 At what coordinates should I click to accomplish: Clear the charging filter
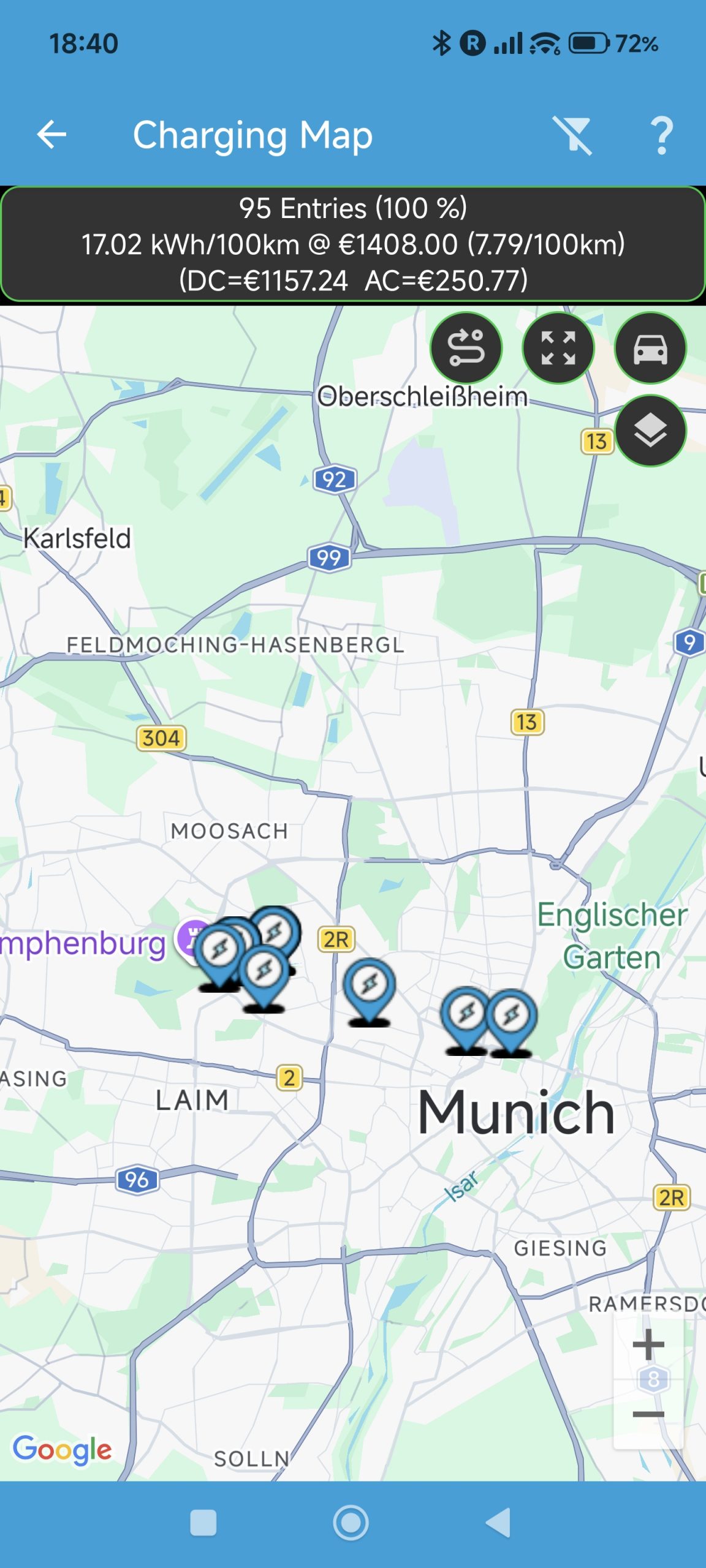[x=572, y=135]
